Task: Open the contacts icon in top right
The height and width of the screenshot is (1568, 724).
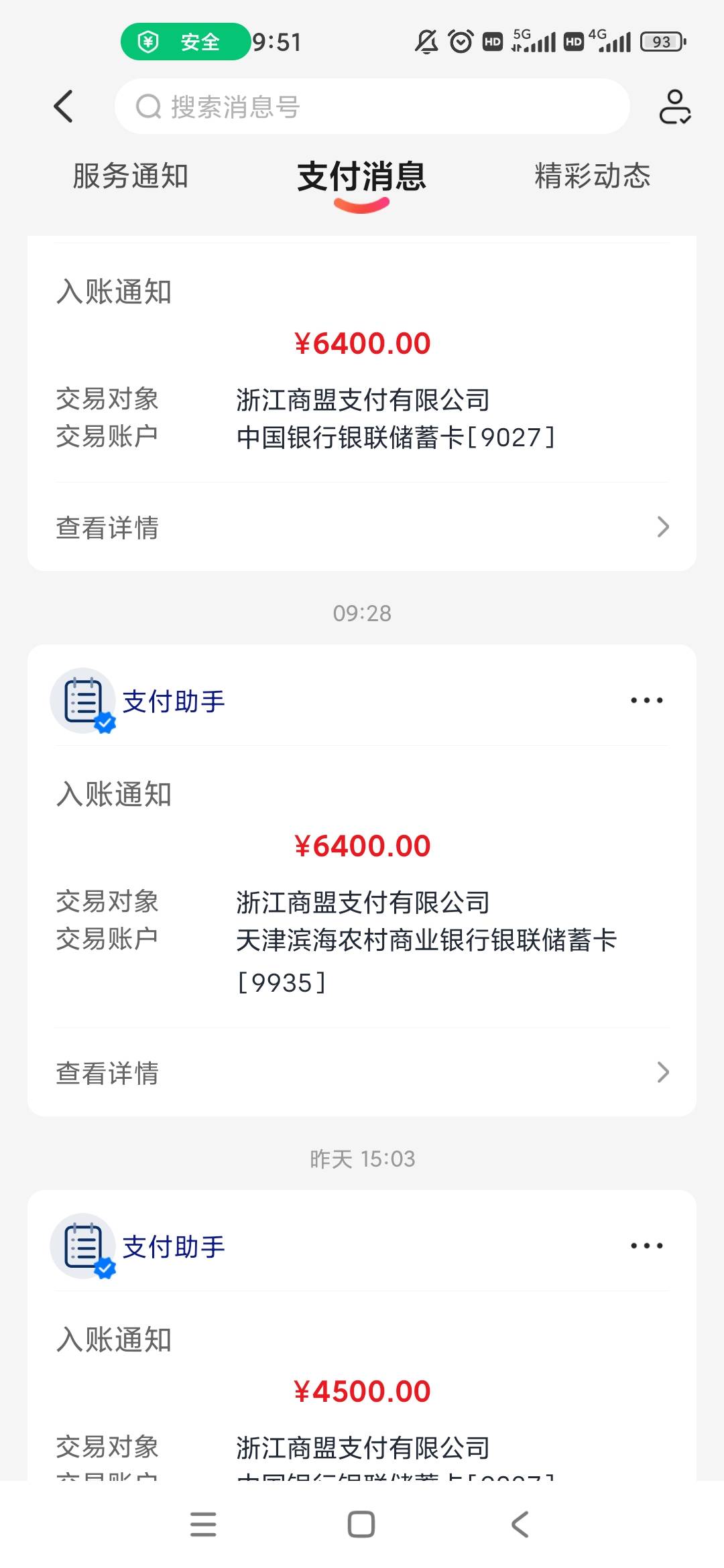Action: point(674,107)
